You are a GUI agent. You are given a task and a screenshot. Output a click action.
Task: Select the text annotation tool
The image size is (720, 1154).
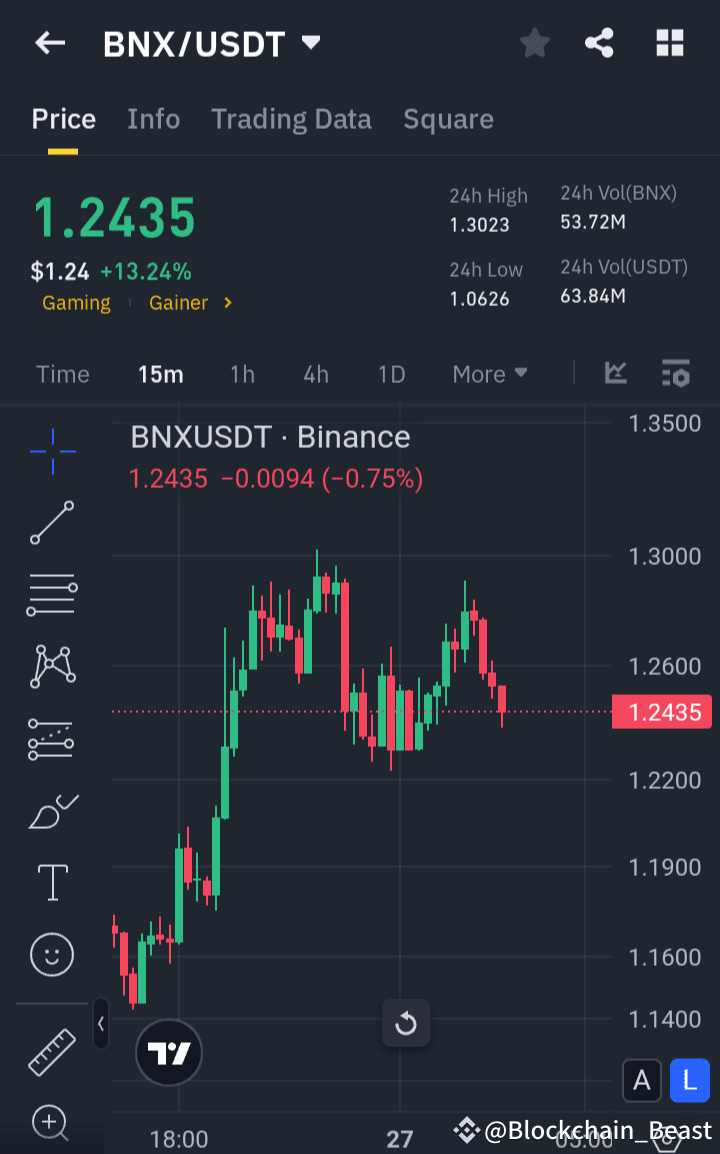coord(51,882)
